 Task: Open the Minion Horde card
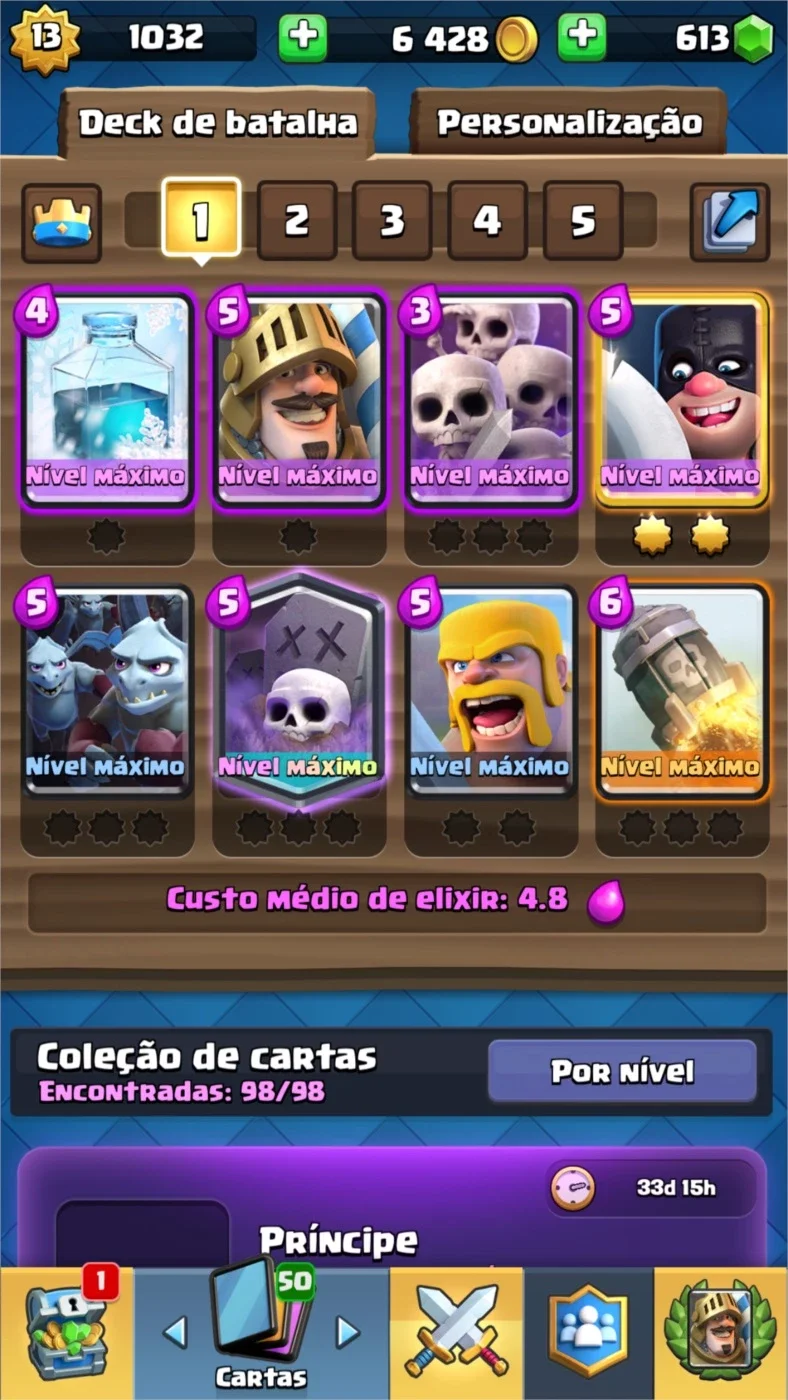click(107, 691)
